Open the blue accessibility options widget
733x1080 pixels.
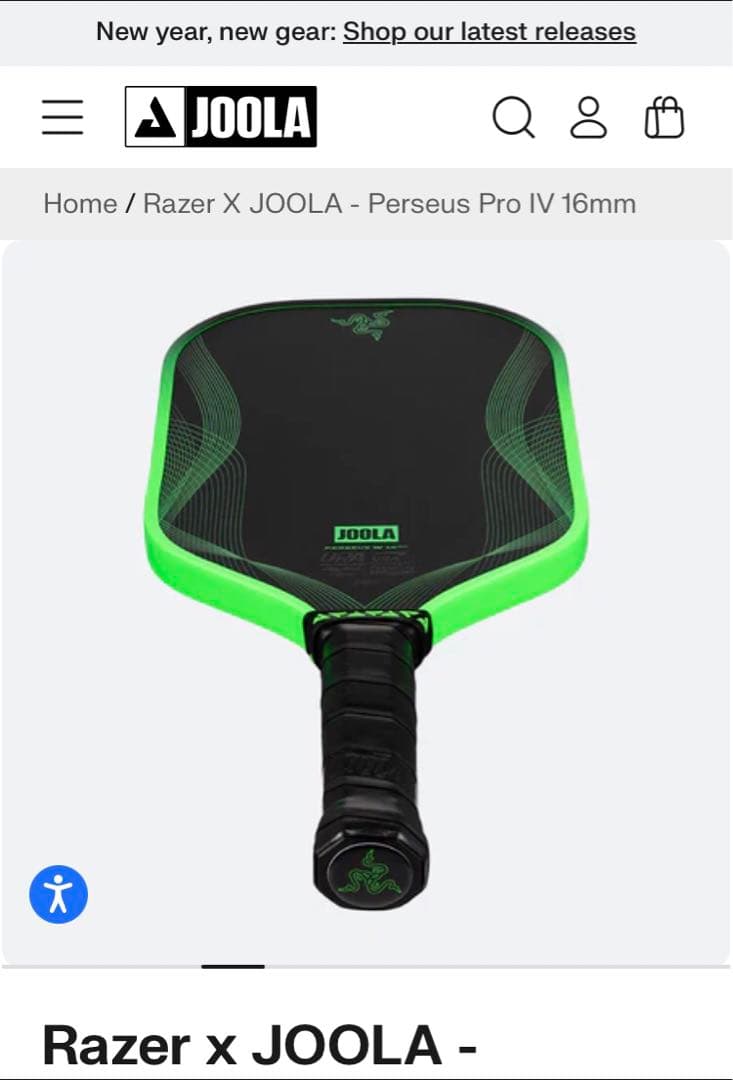(x=58, y=893)
